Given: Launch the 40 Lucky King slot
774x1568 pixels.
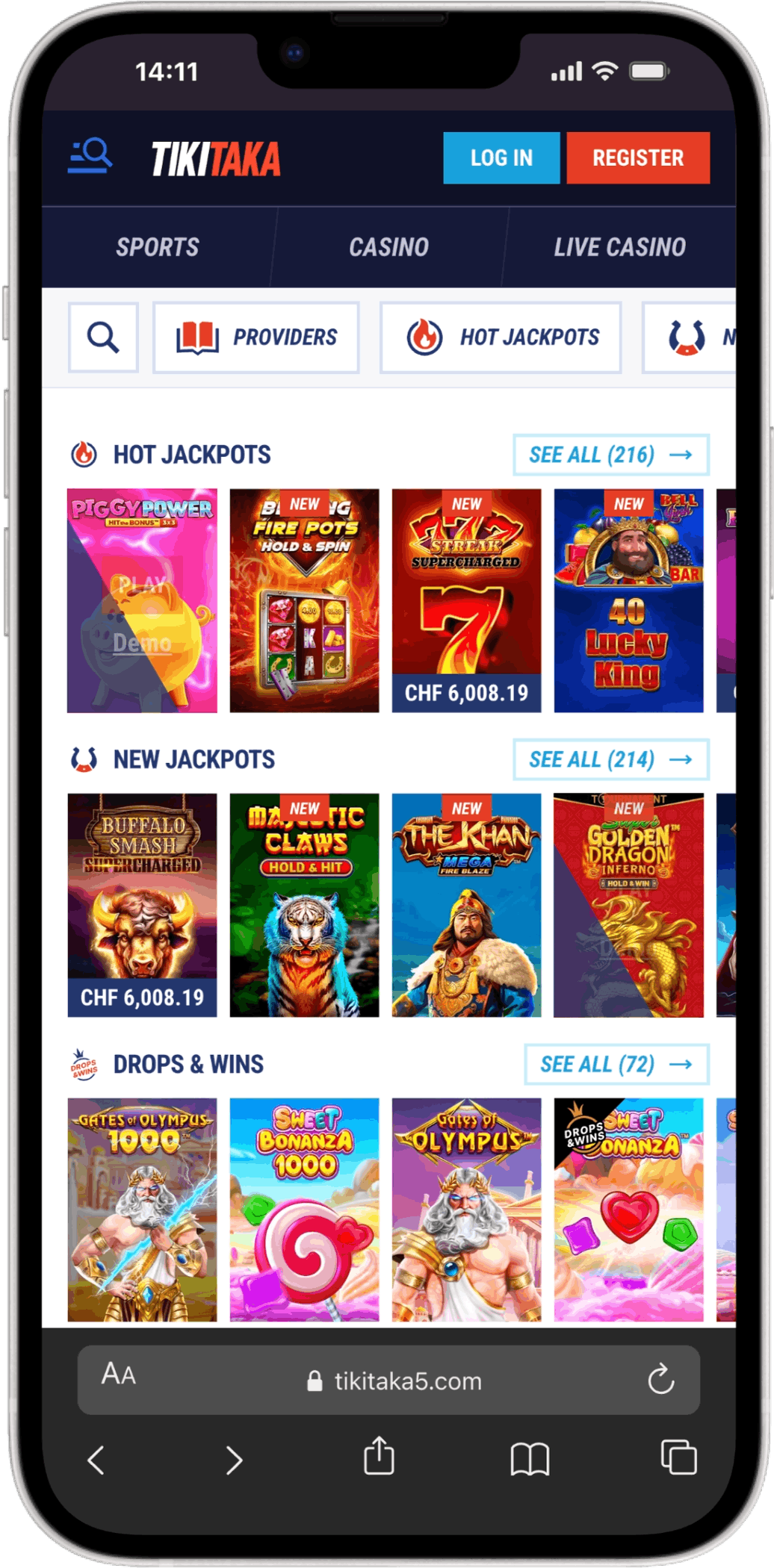Looking at the screenshot, I should coord(628,600).
